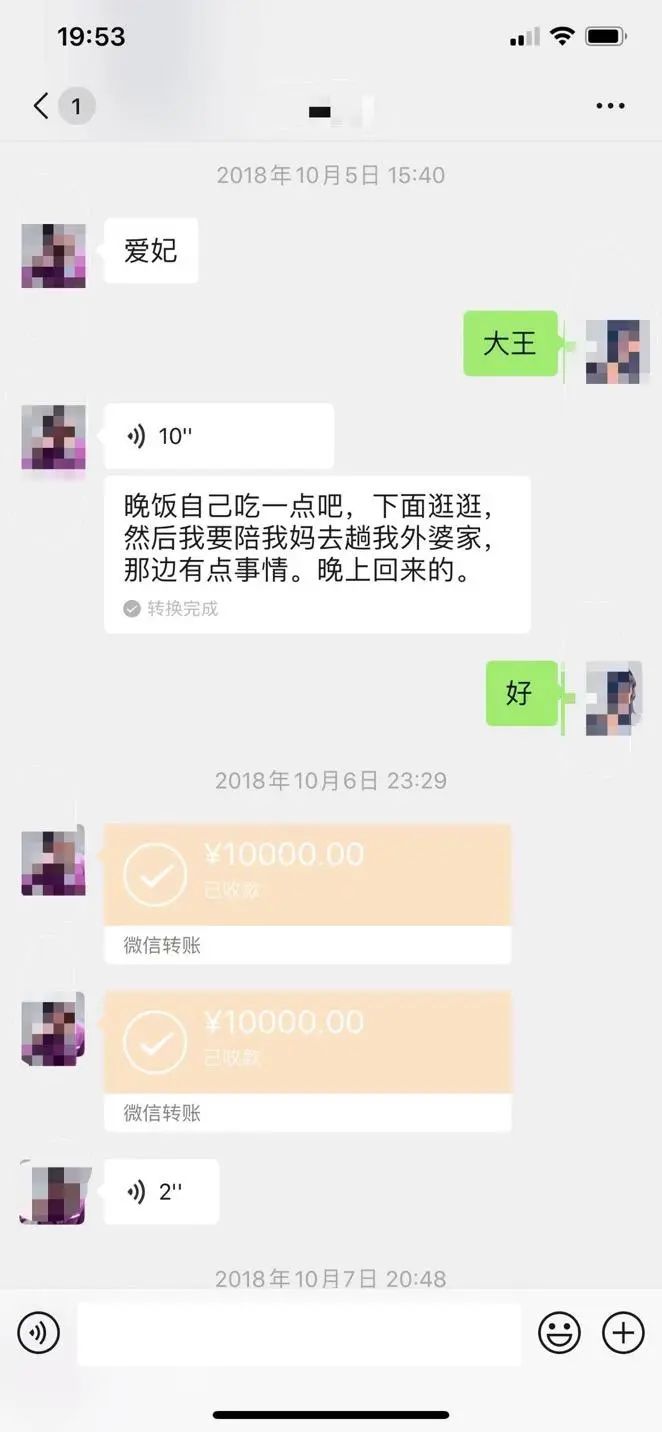The height and width of the screenshot is (1432, 662).
Task: Open the three-dot chat options menu
Action: coord(610,106)
